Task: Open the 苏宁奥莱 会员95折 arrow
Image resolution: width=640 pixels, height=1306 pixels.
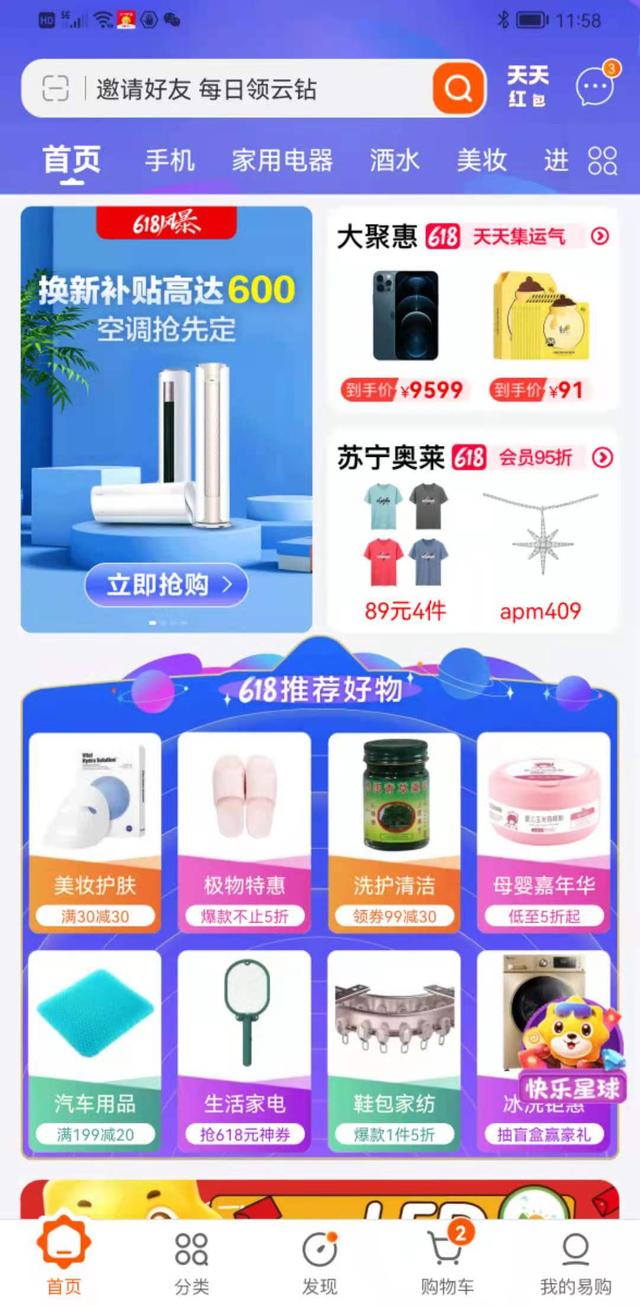Action: coord(602,458)
